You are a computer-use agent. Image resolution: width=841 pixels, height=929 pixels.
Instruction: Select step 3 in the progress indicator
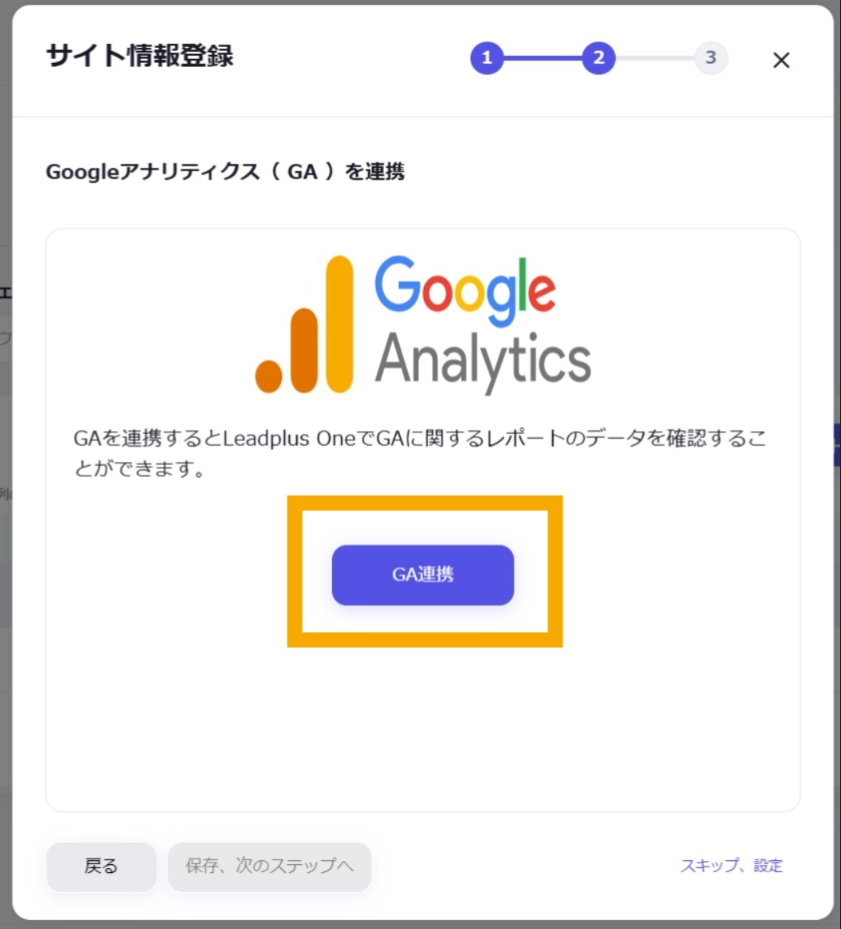click(x=711, y=58)
